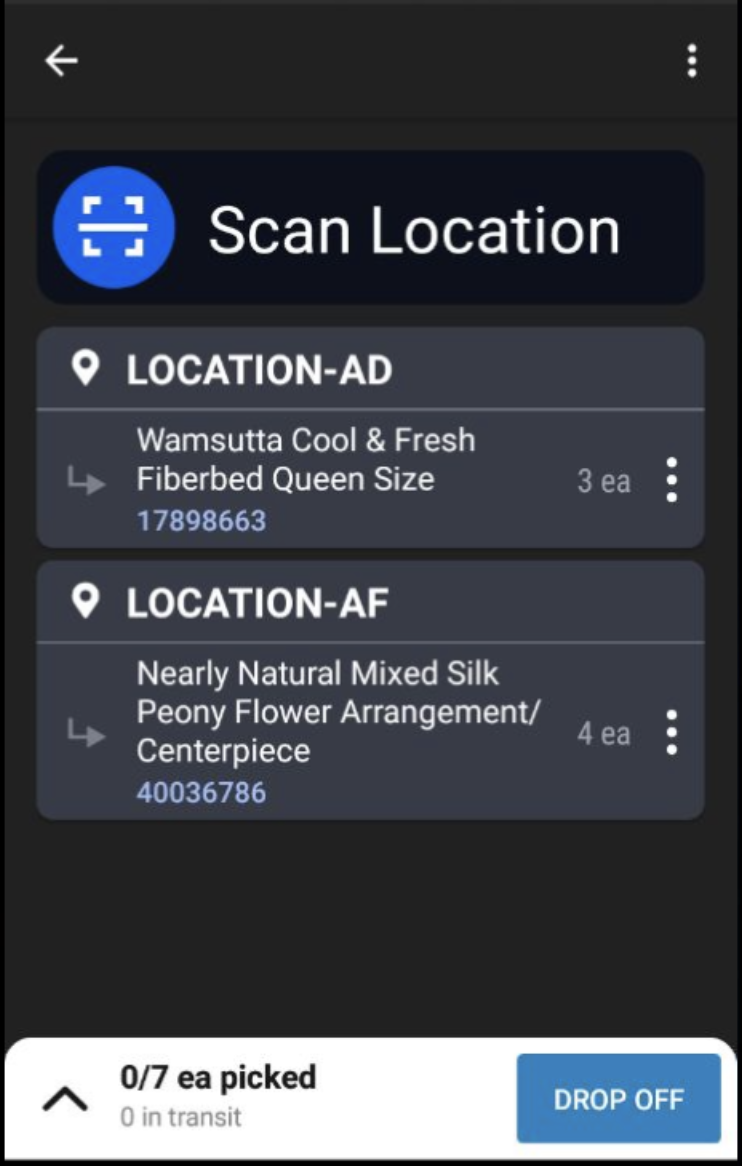Tap the blue scan location icon

click(x=114, y=228)
